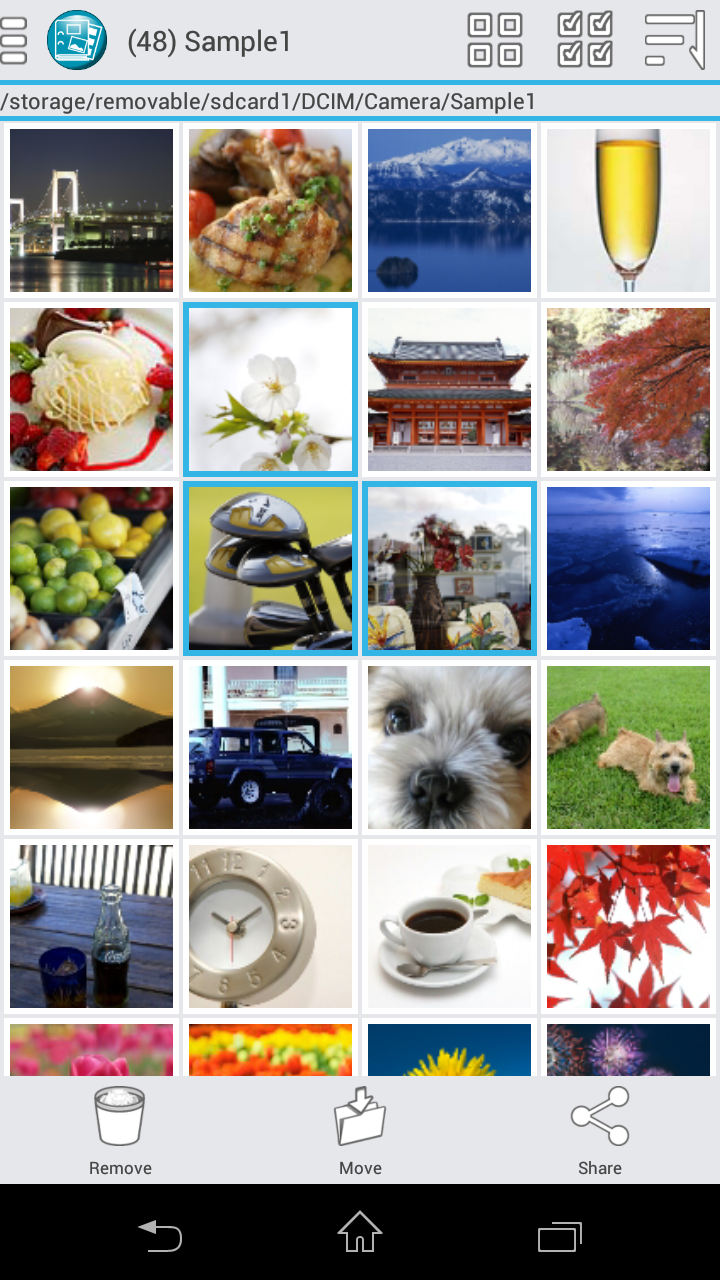Select the beer glass photo
Viewport: 720px width, 1280px height.
click(x=628, y=210)
